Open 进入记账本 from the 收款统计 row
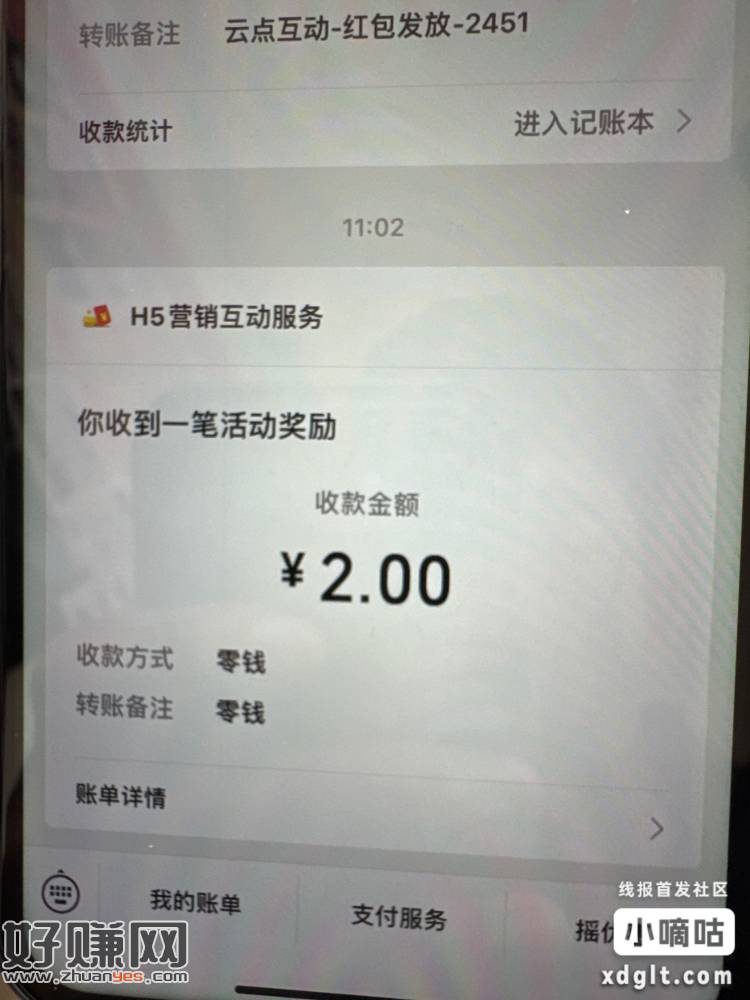Viewport: 750px width, 1000px height. tap(600, 123)
